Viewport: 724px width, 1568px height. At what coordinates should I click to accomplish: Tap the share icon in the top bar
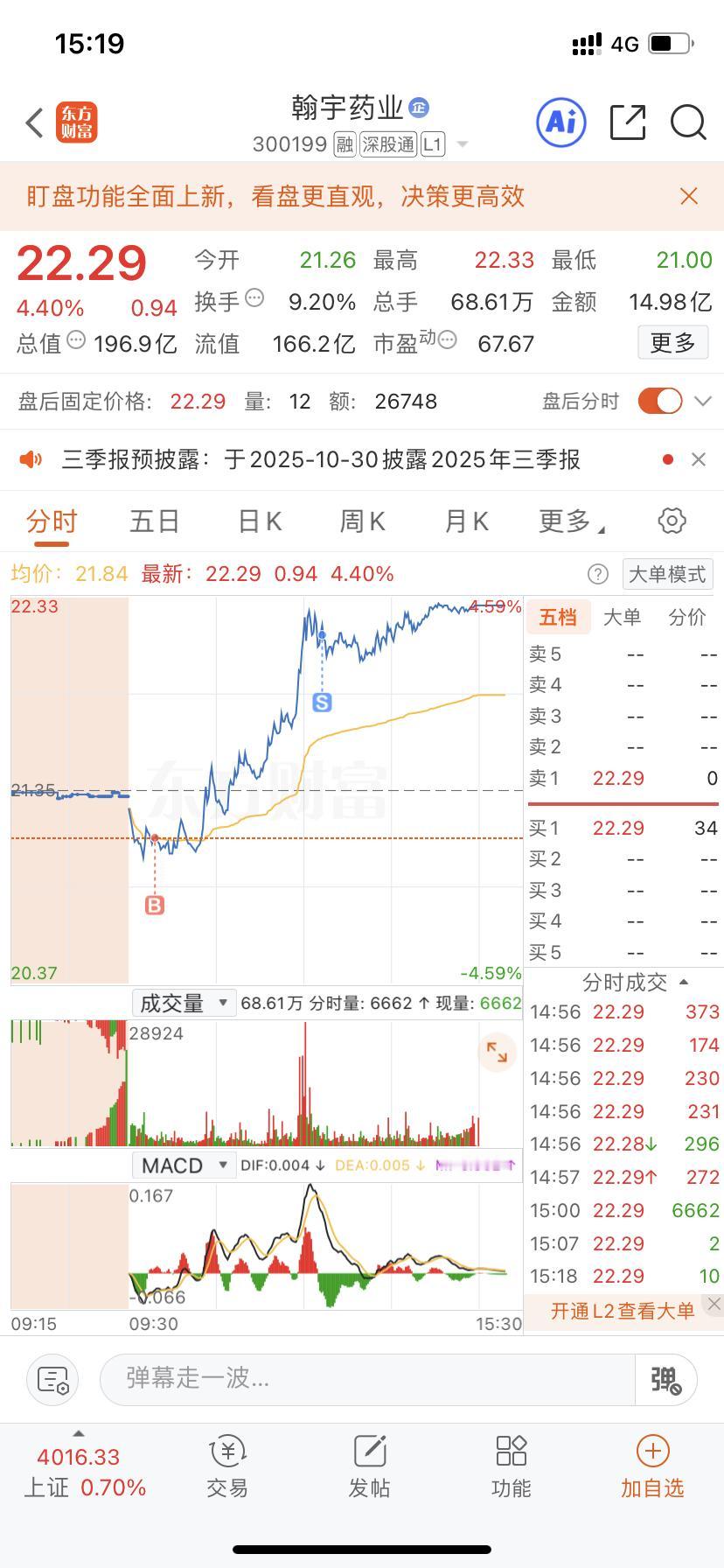pos(627,122)
